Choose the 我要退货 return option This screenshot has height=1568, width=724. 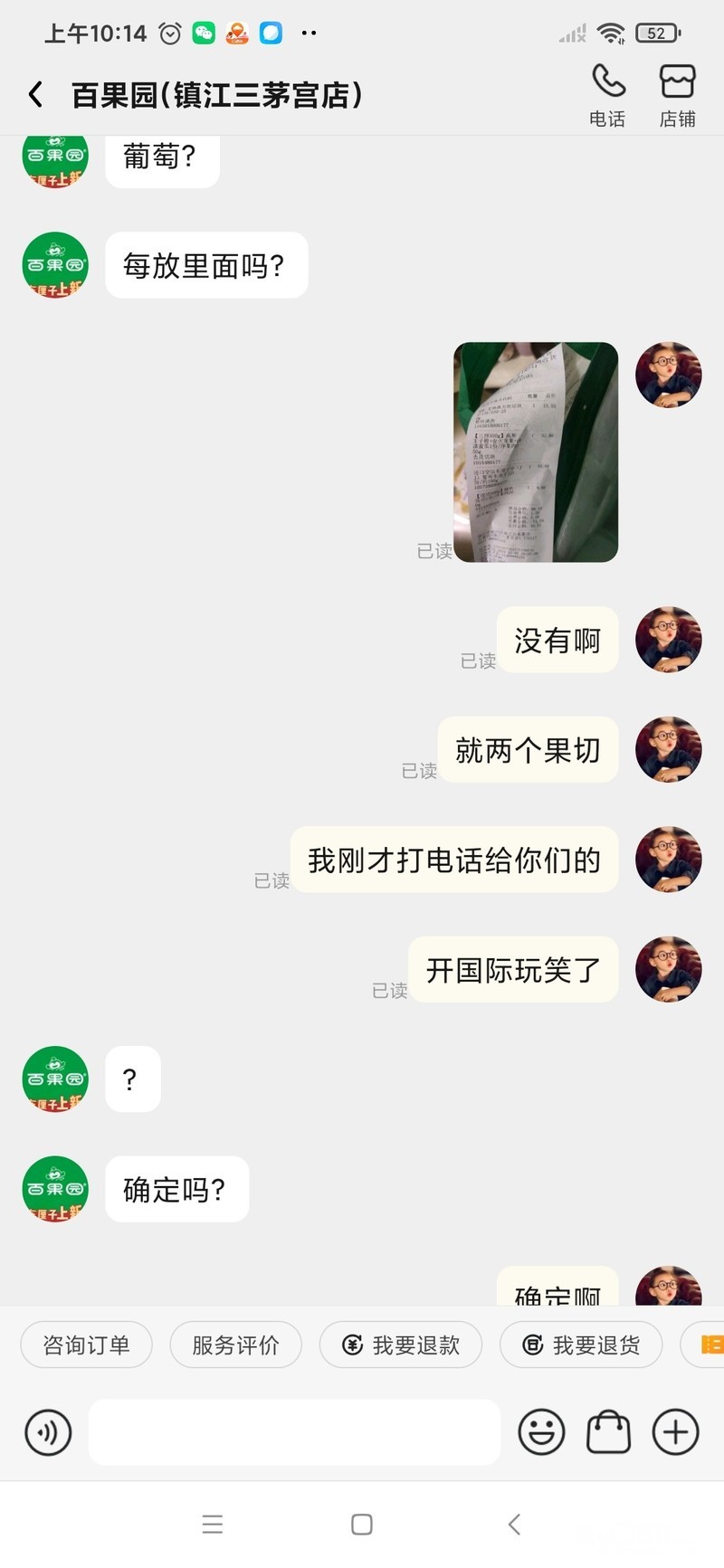tap(580, 1345)
